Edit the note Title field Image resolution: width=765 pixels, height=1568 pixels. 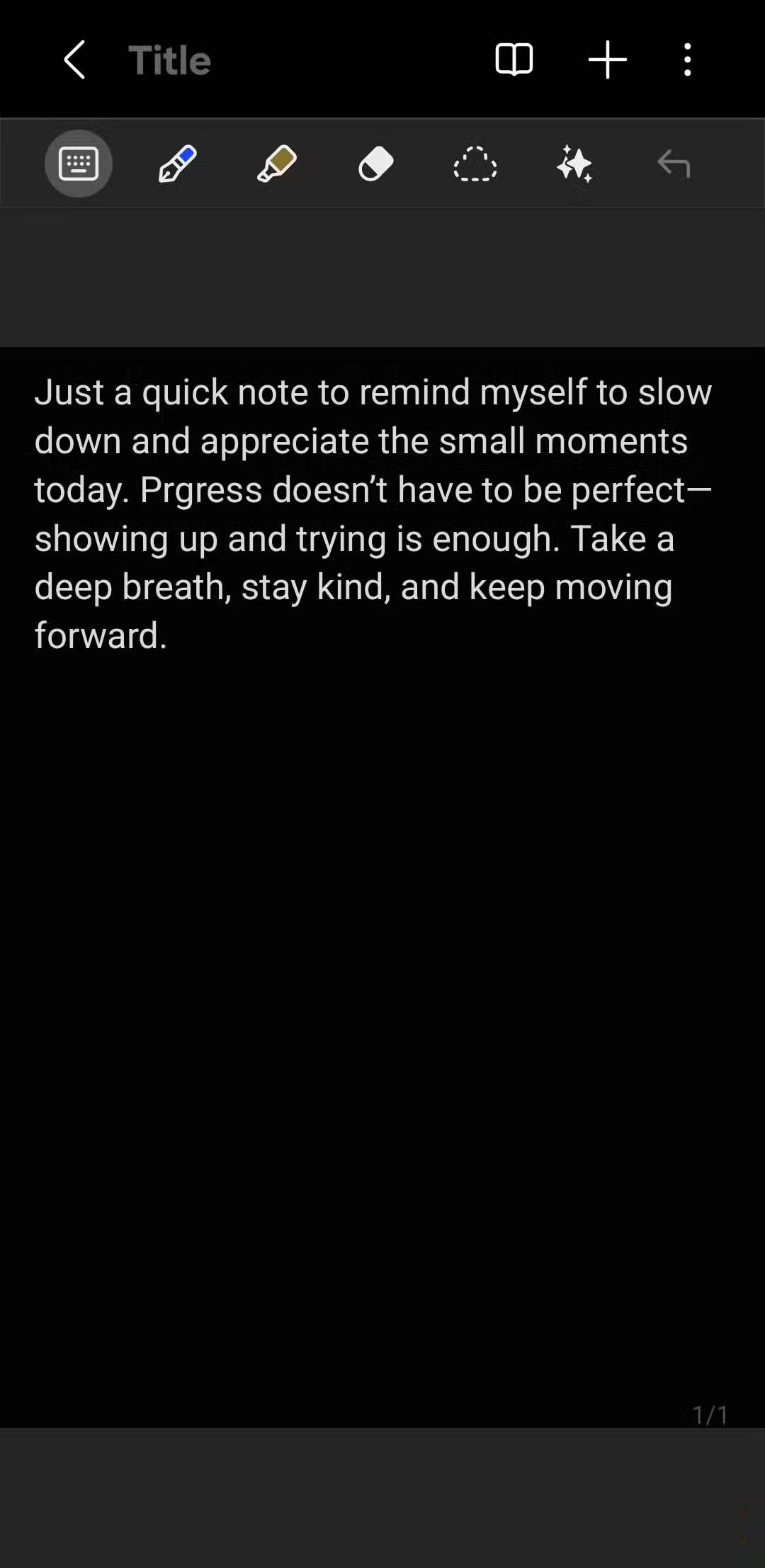coord(170,60)
